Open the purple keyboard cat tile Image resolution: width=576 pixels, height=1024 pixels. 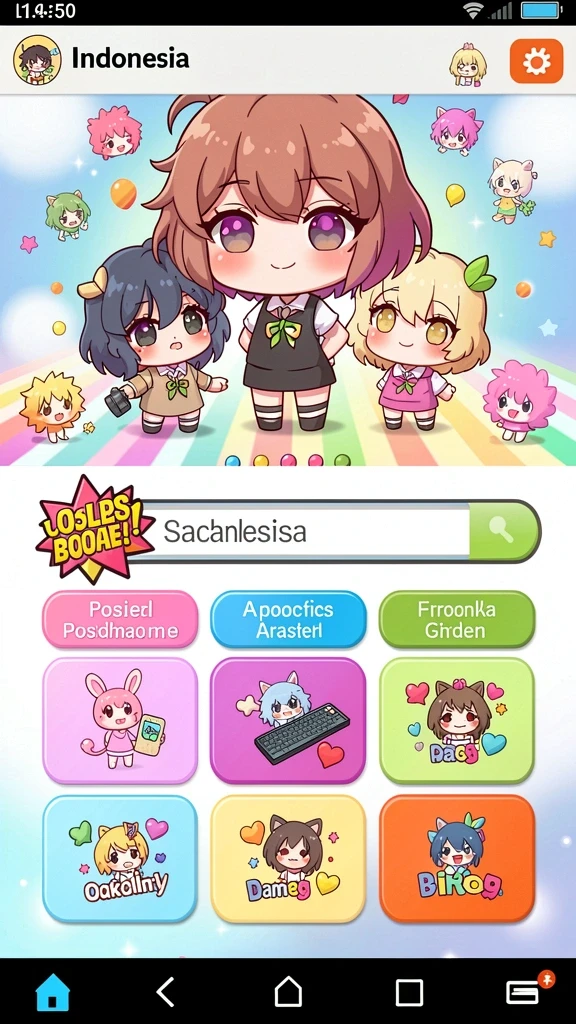[x=288, y=721]
